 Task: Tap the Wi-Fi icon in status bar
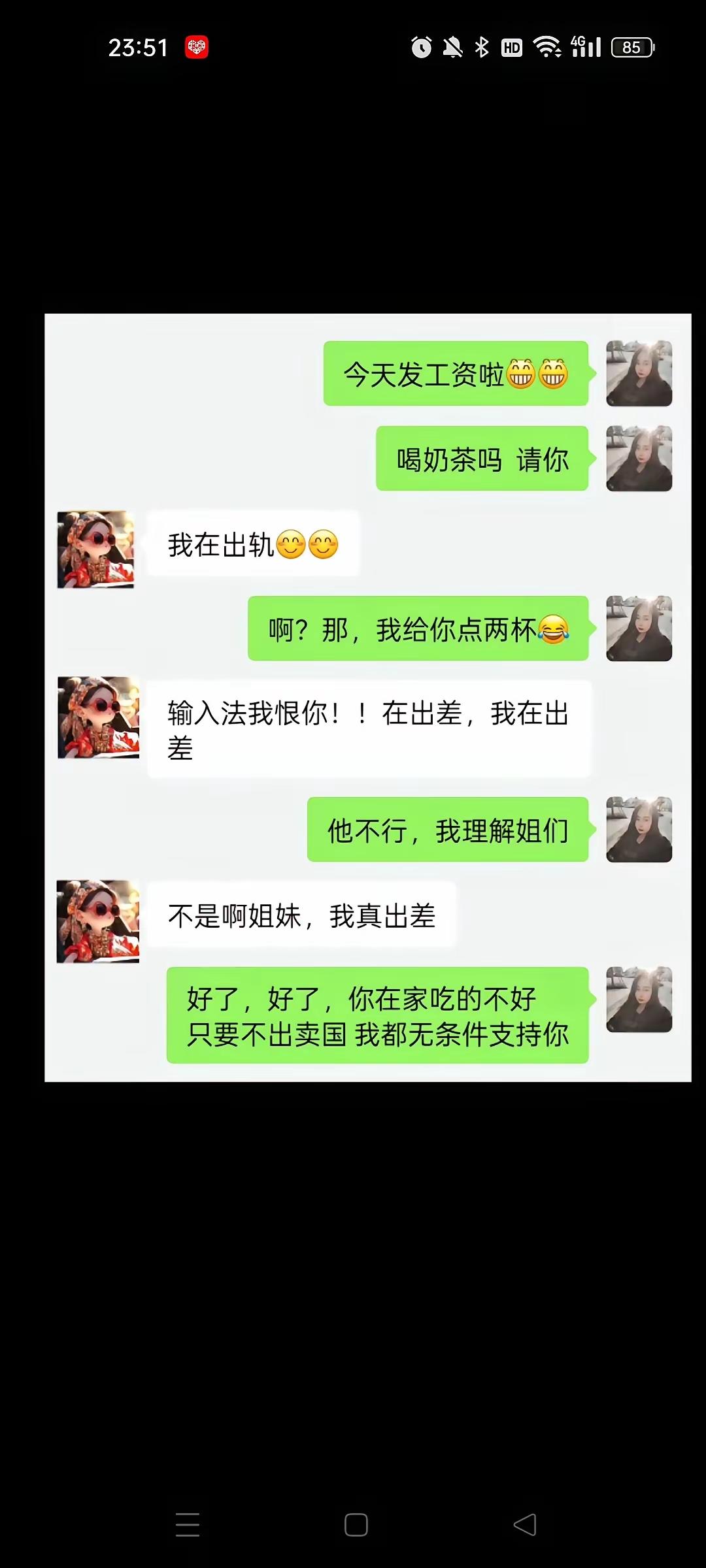[x=548, y=47]
